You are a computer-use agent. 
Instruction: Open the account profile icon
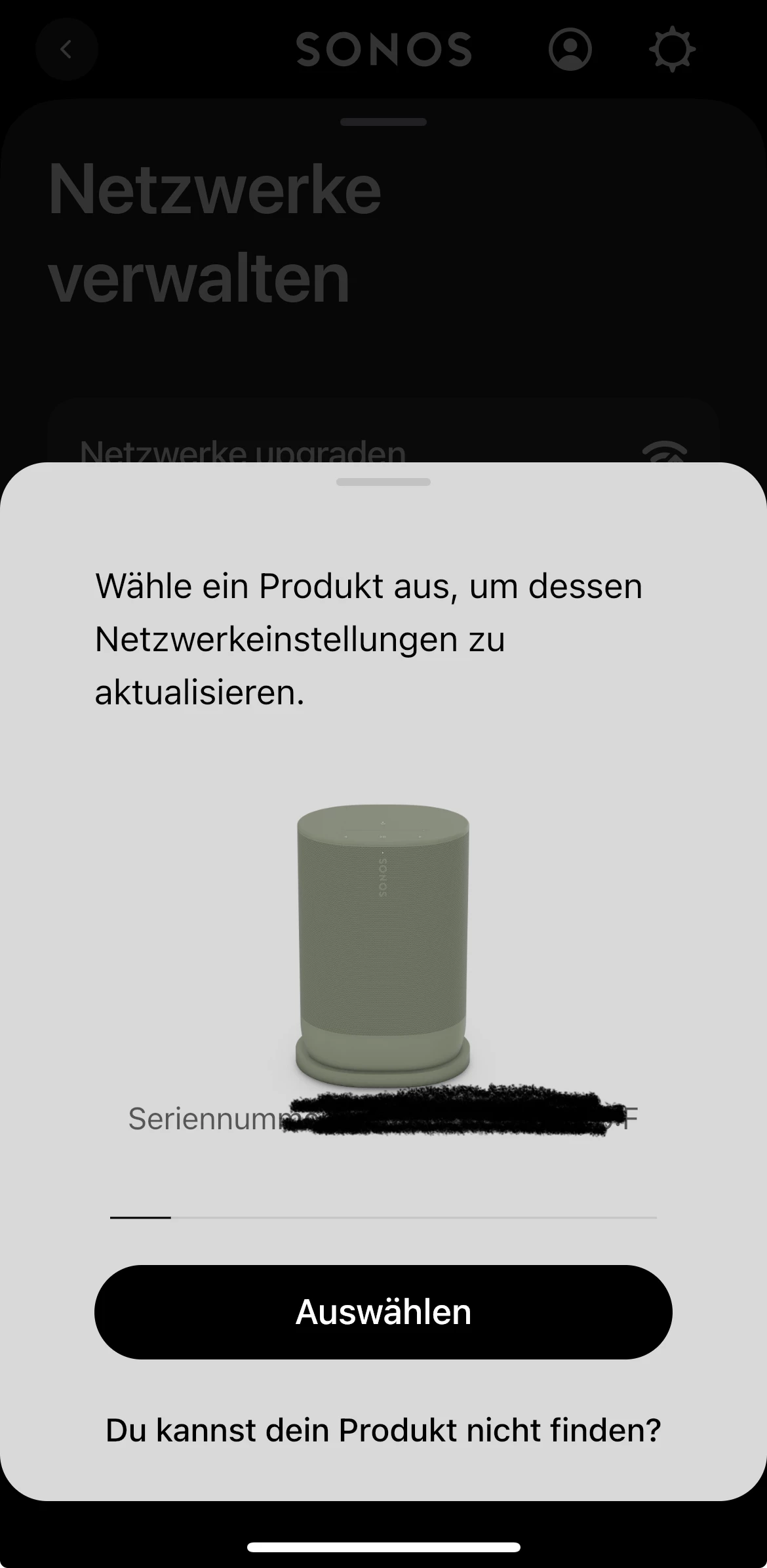point(570,49)
